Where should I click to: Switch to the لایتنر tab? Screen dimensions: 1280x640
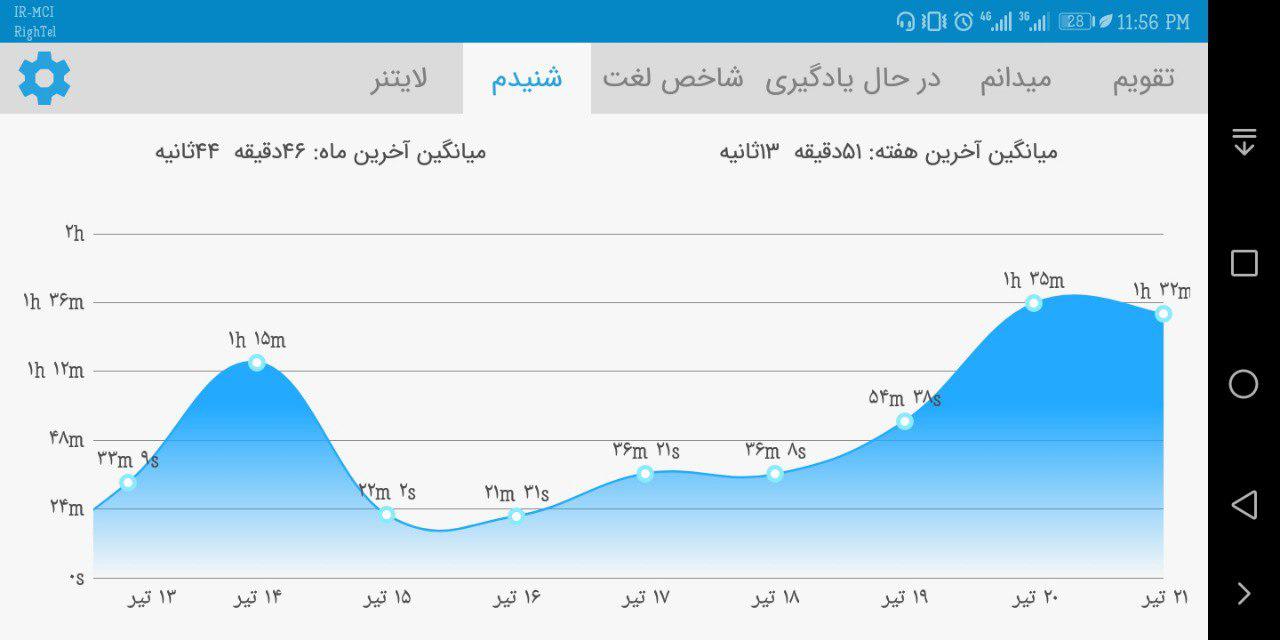(399, 78)
